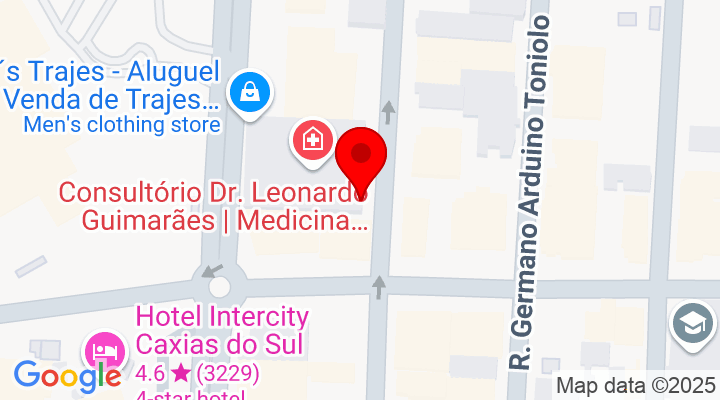Tap the school graduation cap marker
Image resolution: width=720 pixels, height=400 pixels.
(693, 325)
